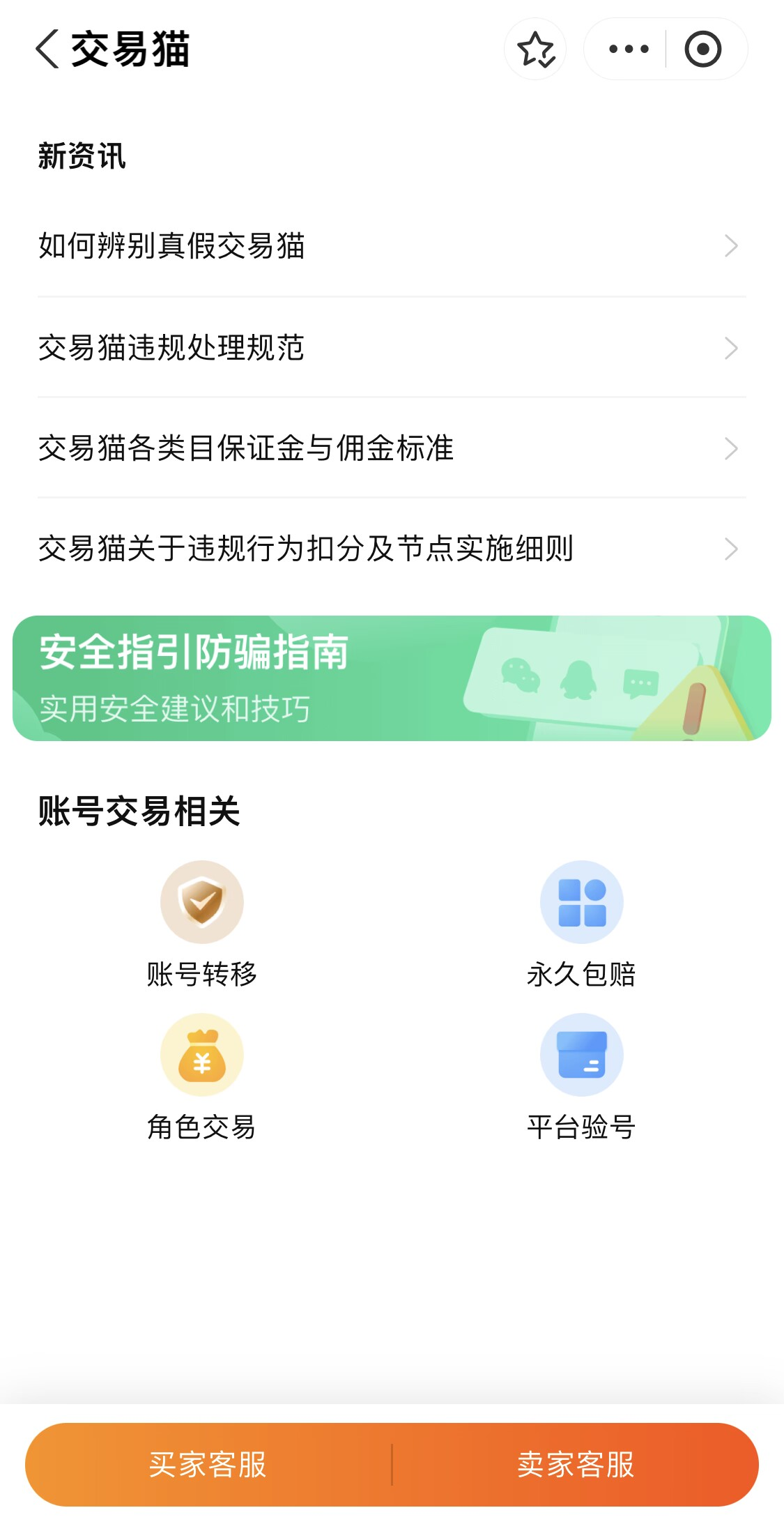The height and width of the screenshot is (1524, 784).
Task: Select 角色交易 option
Action: point(202,1076)
